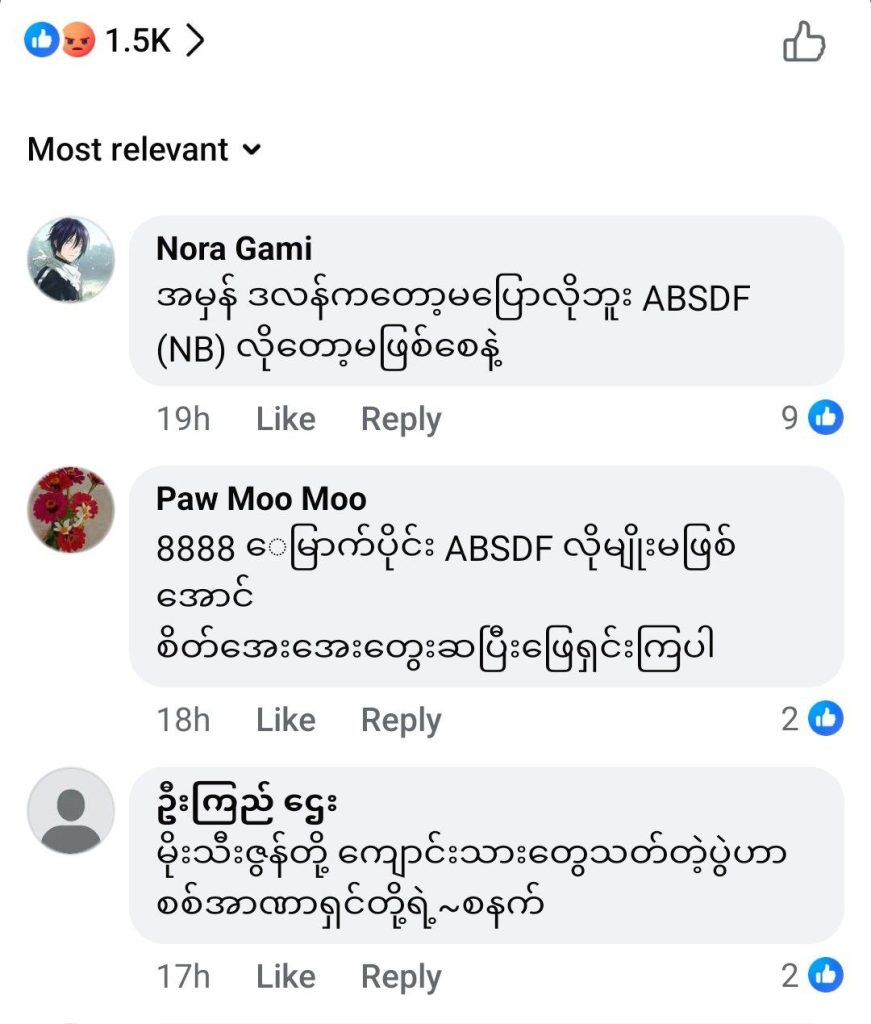The image size is (871, 1024).
Task: Open the Most relevant sort dropdown
Action: pos(144,150)
